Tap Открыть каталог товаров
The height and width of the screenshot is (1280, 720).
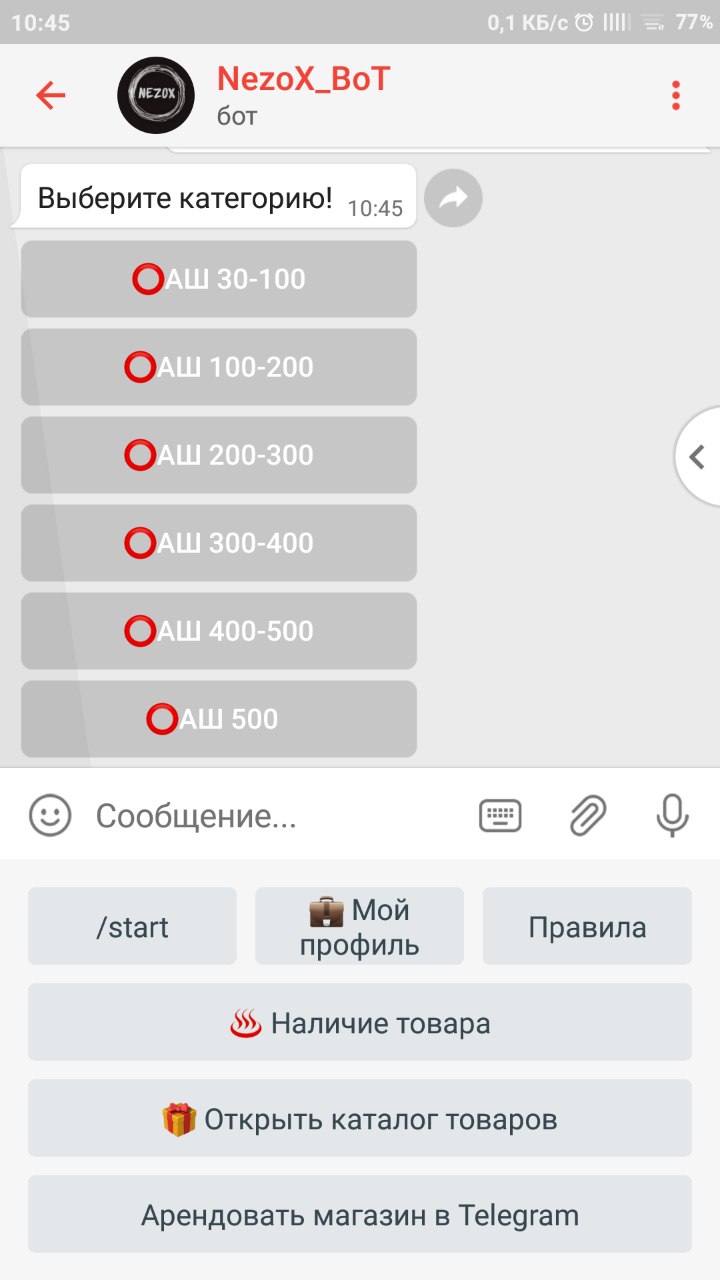click(360, 1119)
